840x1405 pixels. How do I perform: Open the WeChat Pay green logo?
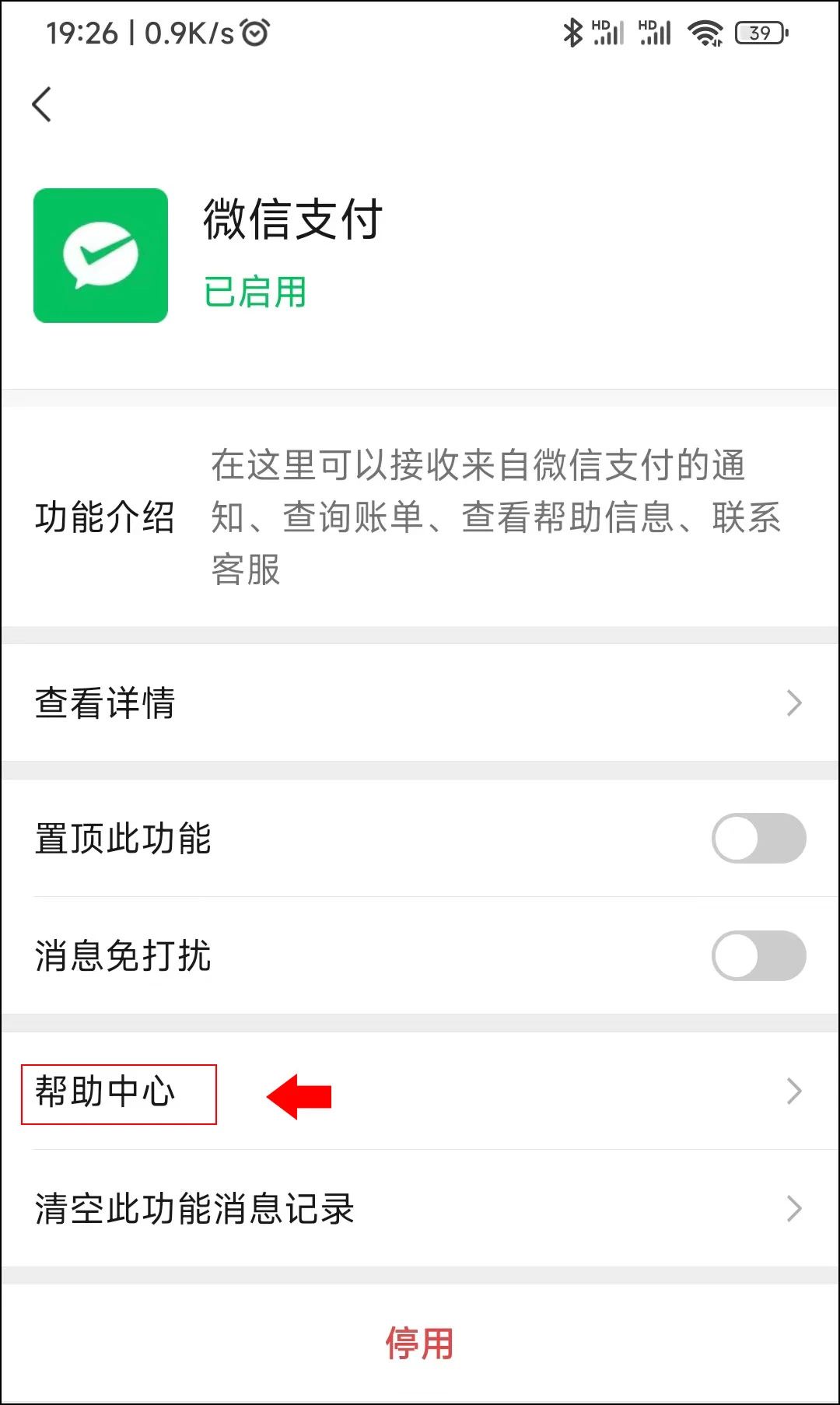click(100, 254)
